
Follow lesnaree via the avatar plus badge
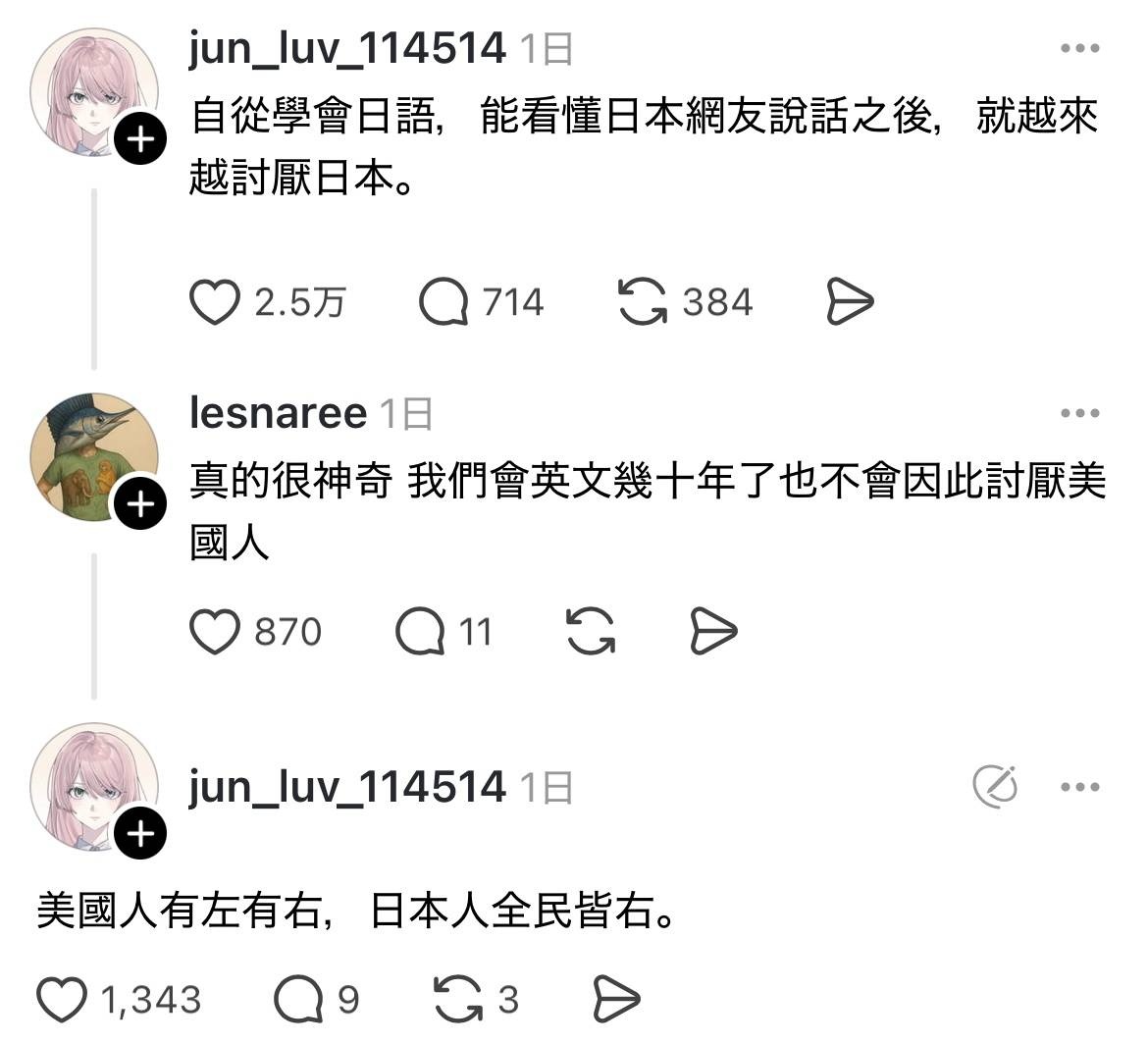[x=142, y=504]
